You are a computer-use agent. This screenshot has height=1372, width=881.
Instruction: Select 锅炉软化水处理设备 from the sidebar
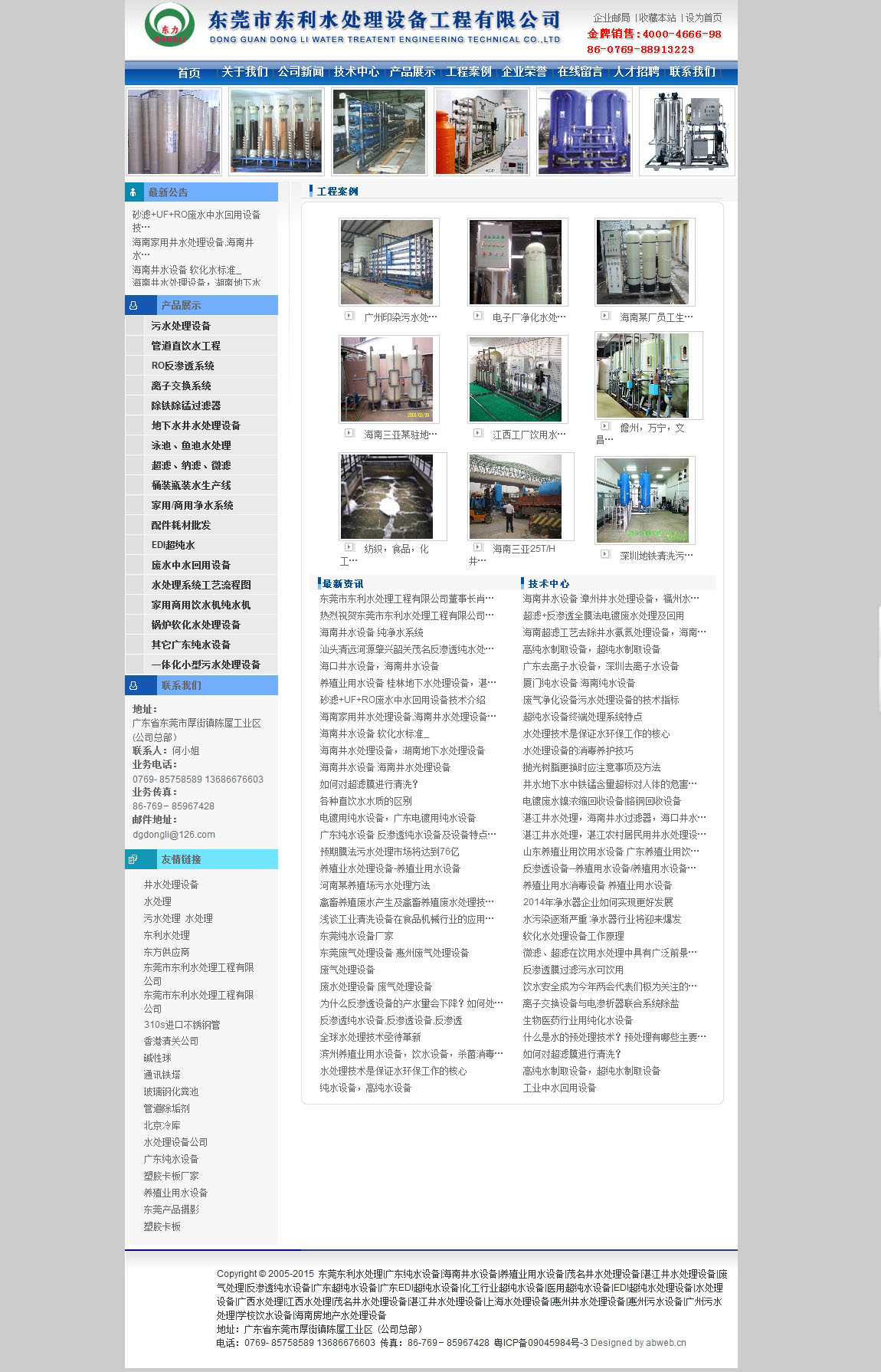tap(195, 625)
